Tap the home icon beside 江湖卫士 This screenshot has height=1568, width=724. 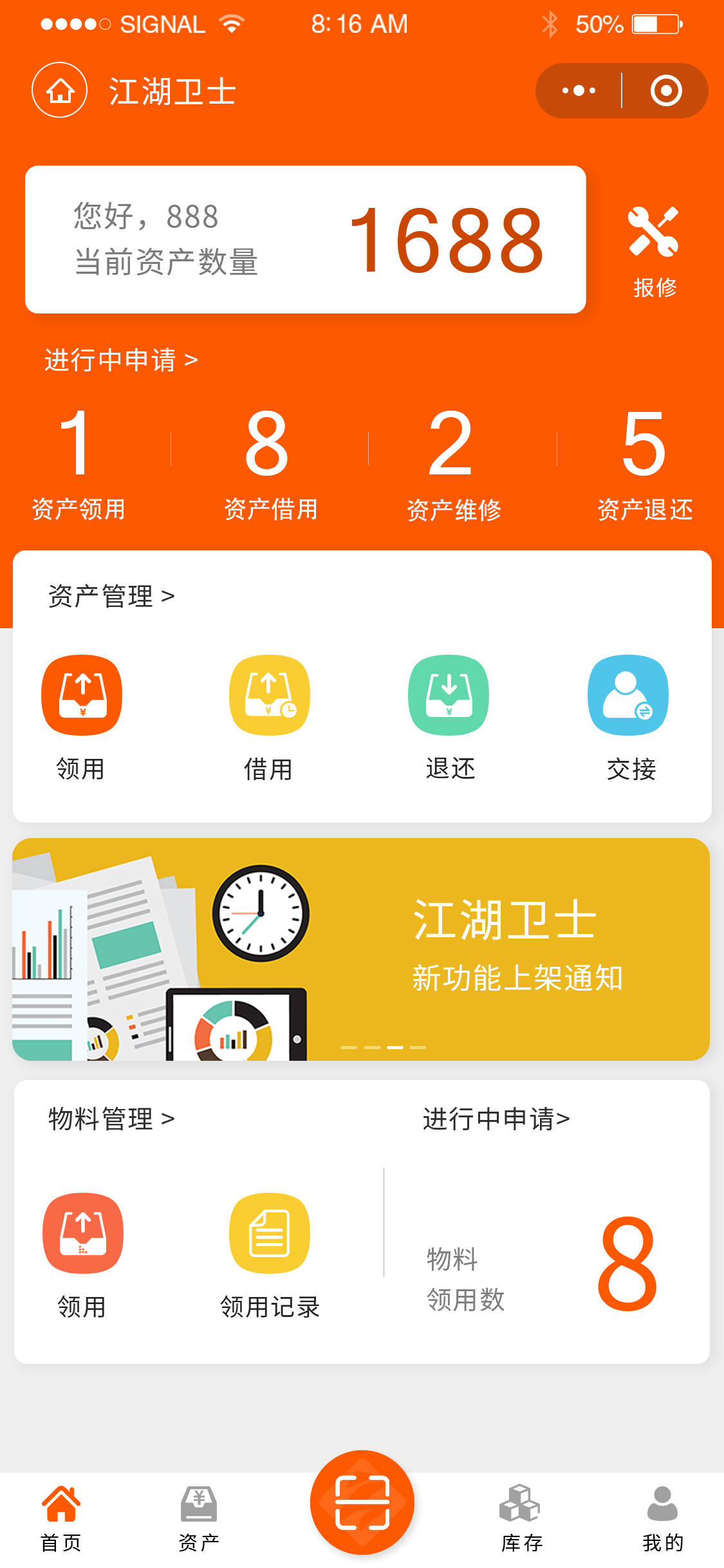pyautogui.click(x=60, y=90)
